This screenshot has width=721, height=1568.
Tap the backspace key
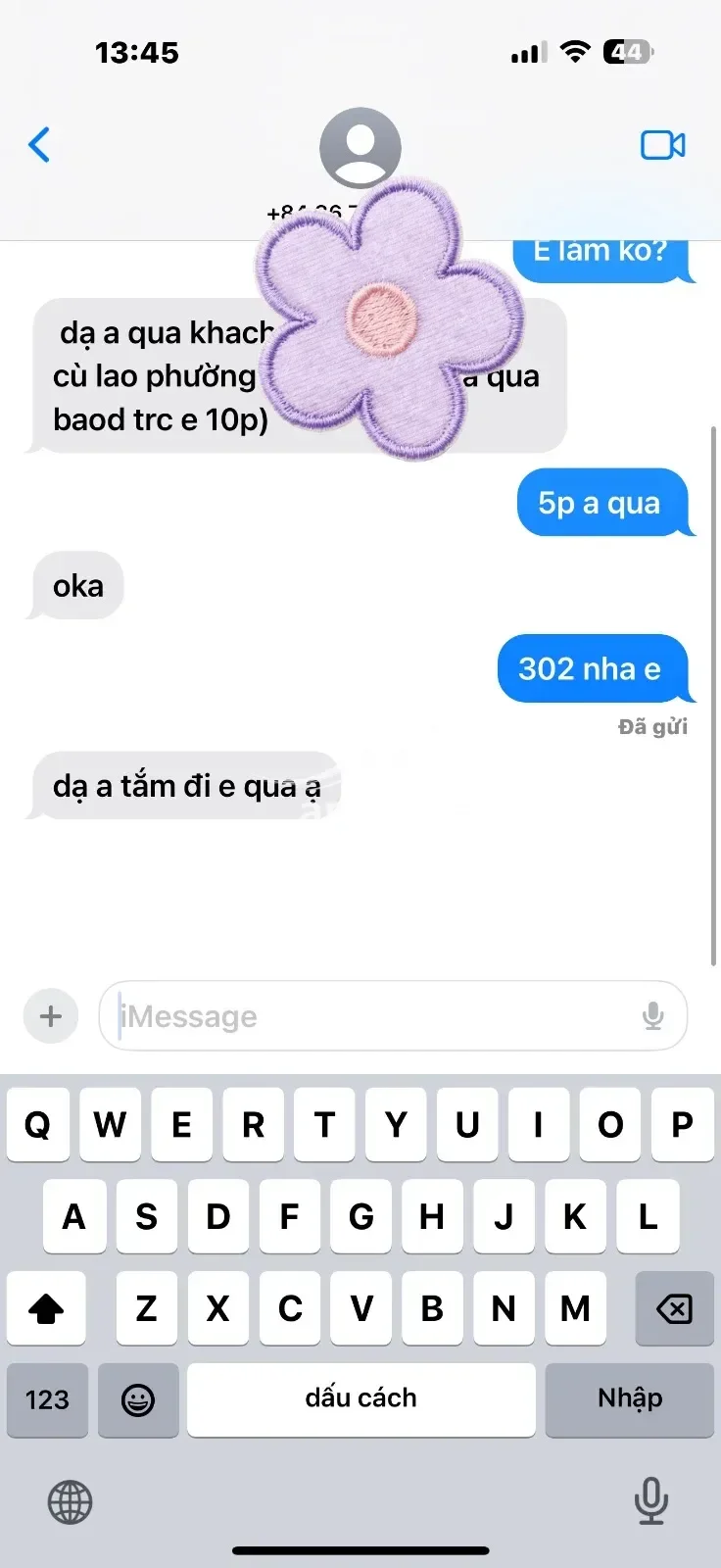click(x=674, y=1308)
